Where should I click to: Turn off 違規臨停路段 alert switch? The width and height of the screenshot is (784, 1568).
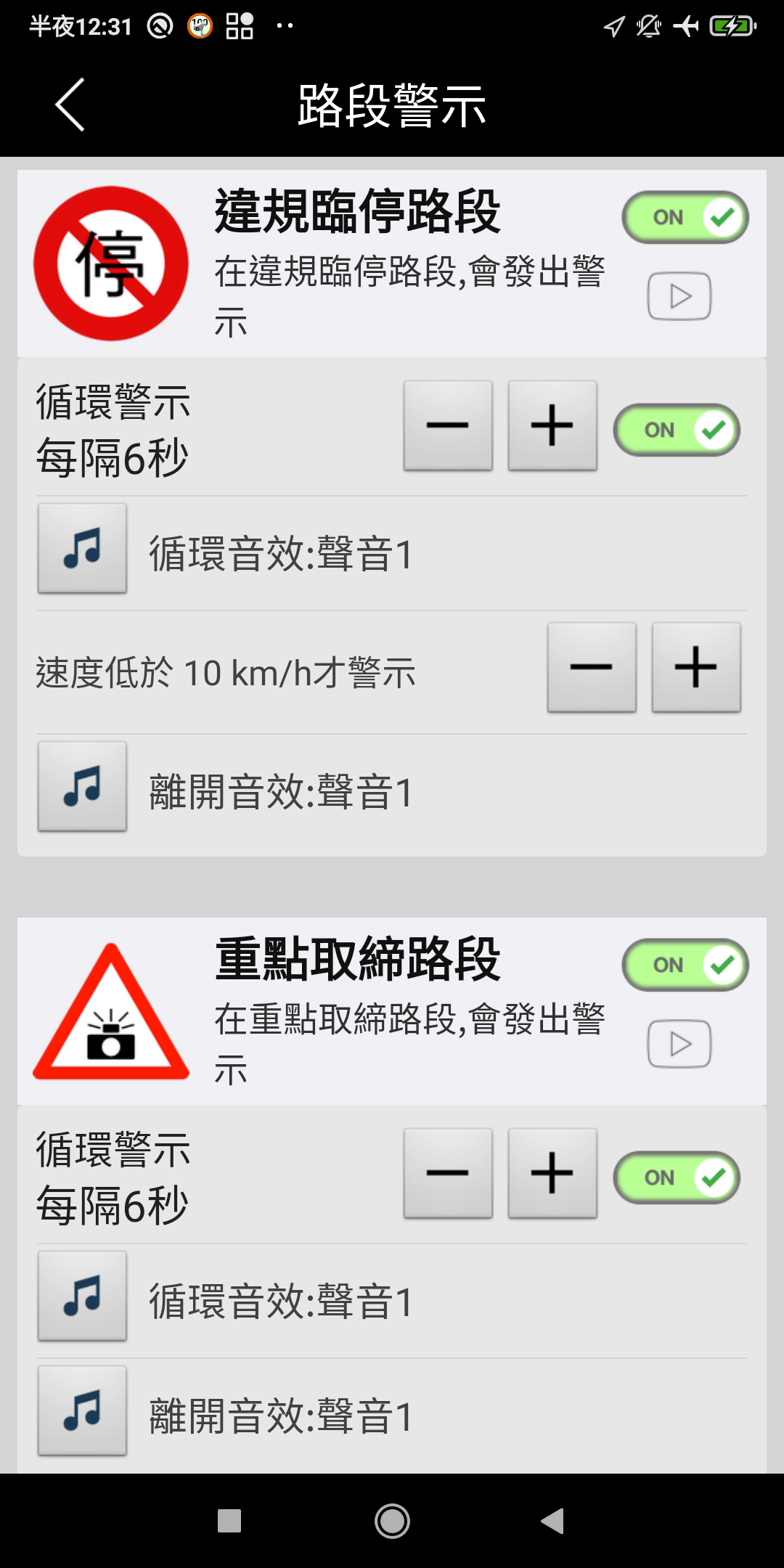[685, 217]
